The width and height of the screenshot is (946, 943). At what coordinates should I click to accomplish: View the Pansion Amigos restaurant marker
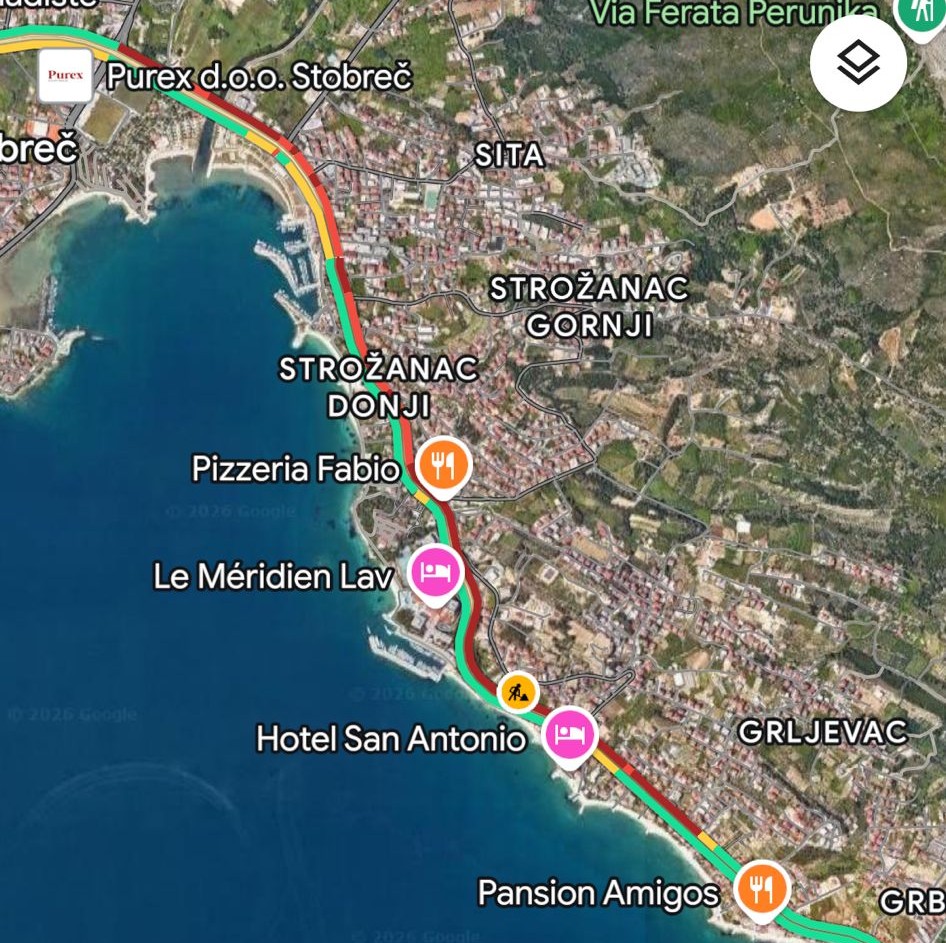click(762, 888)
